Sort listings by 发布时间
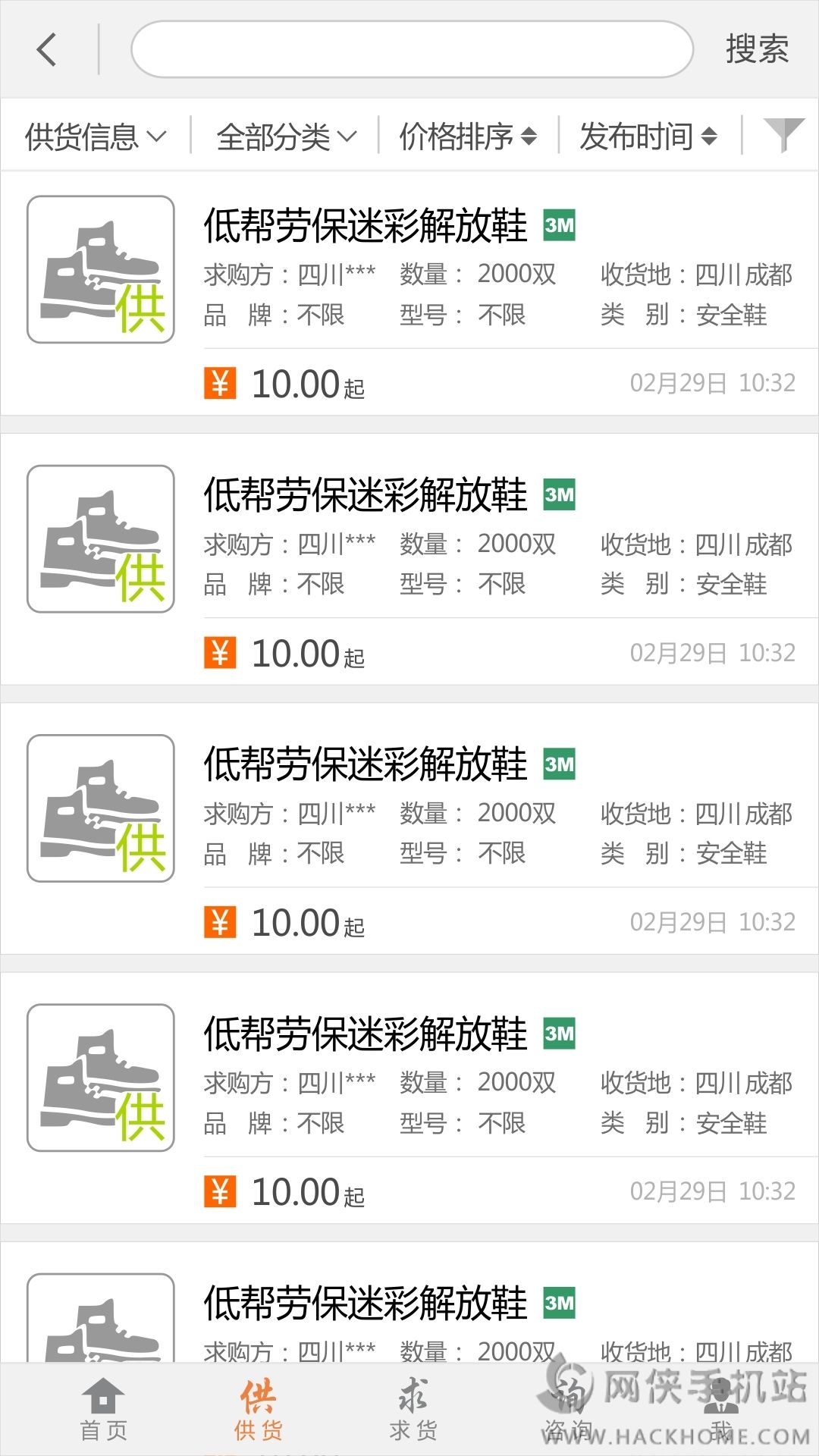Screen dimensions: 819x1456 (648, 136)
